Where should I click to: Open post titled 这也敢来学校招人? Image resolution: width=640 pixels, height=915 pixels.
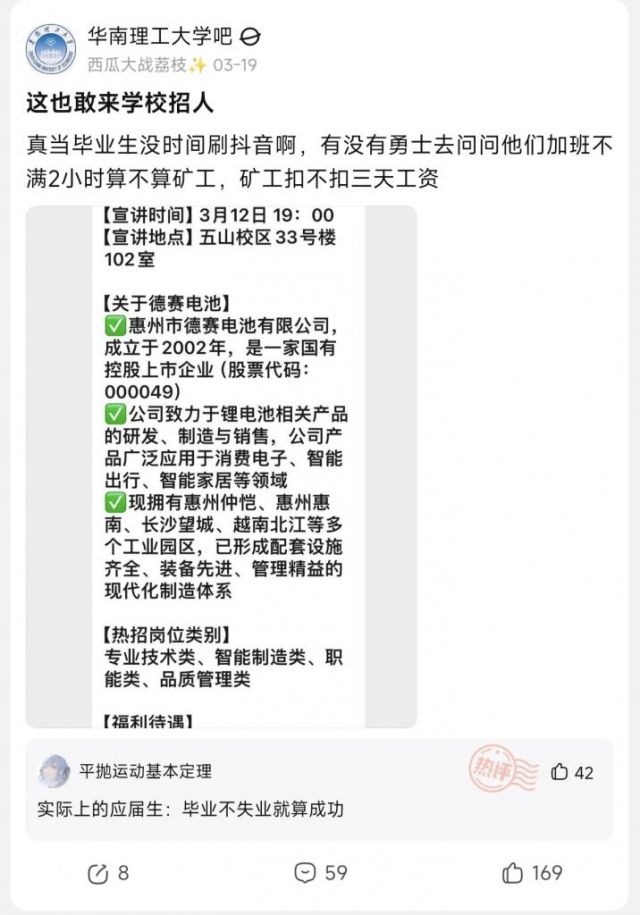120,104
